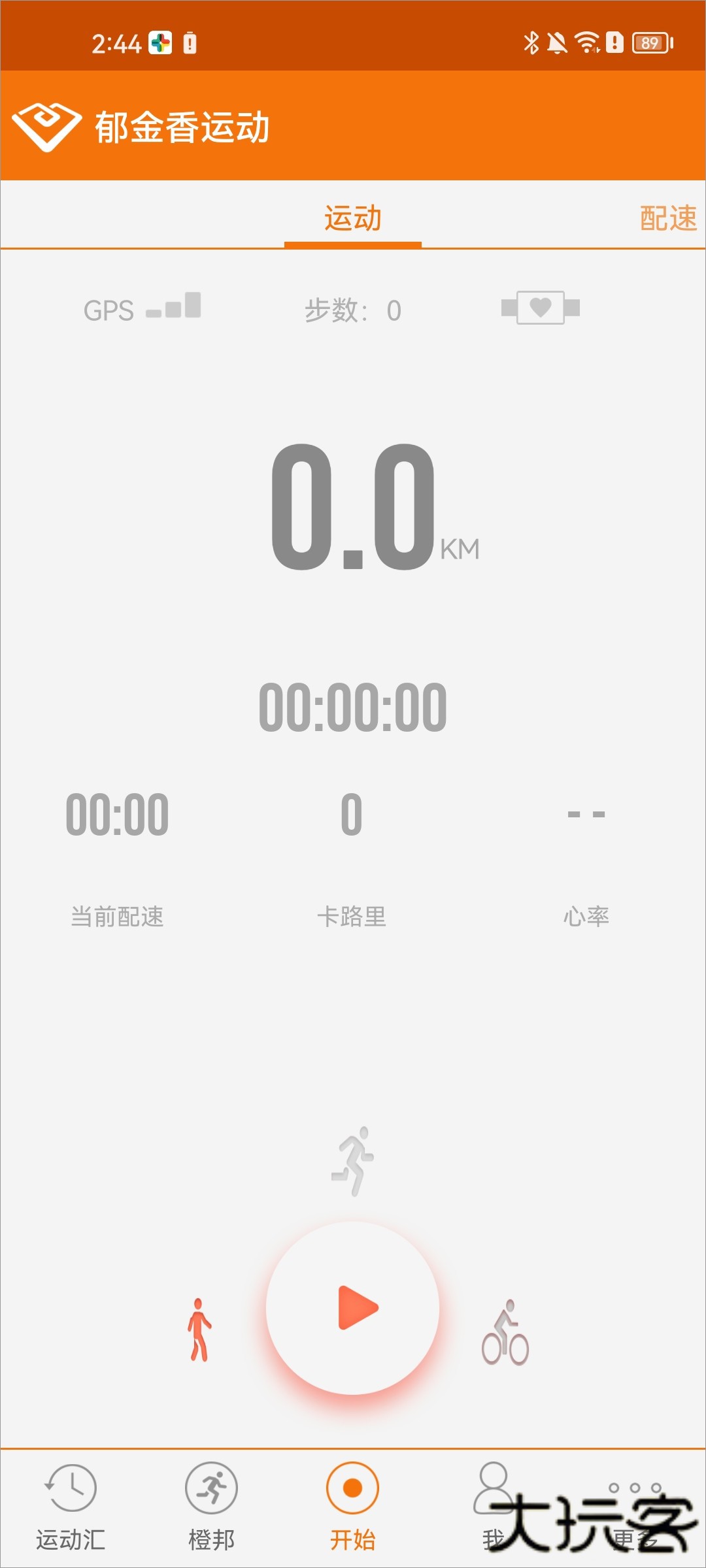Viewport: 706px width, 1568px height.
Task: Tap the heart rate monitor device icon
Action: point(541,306)
